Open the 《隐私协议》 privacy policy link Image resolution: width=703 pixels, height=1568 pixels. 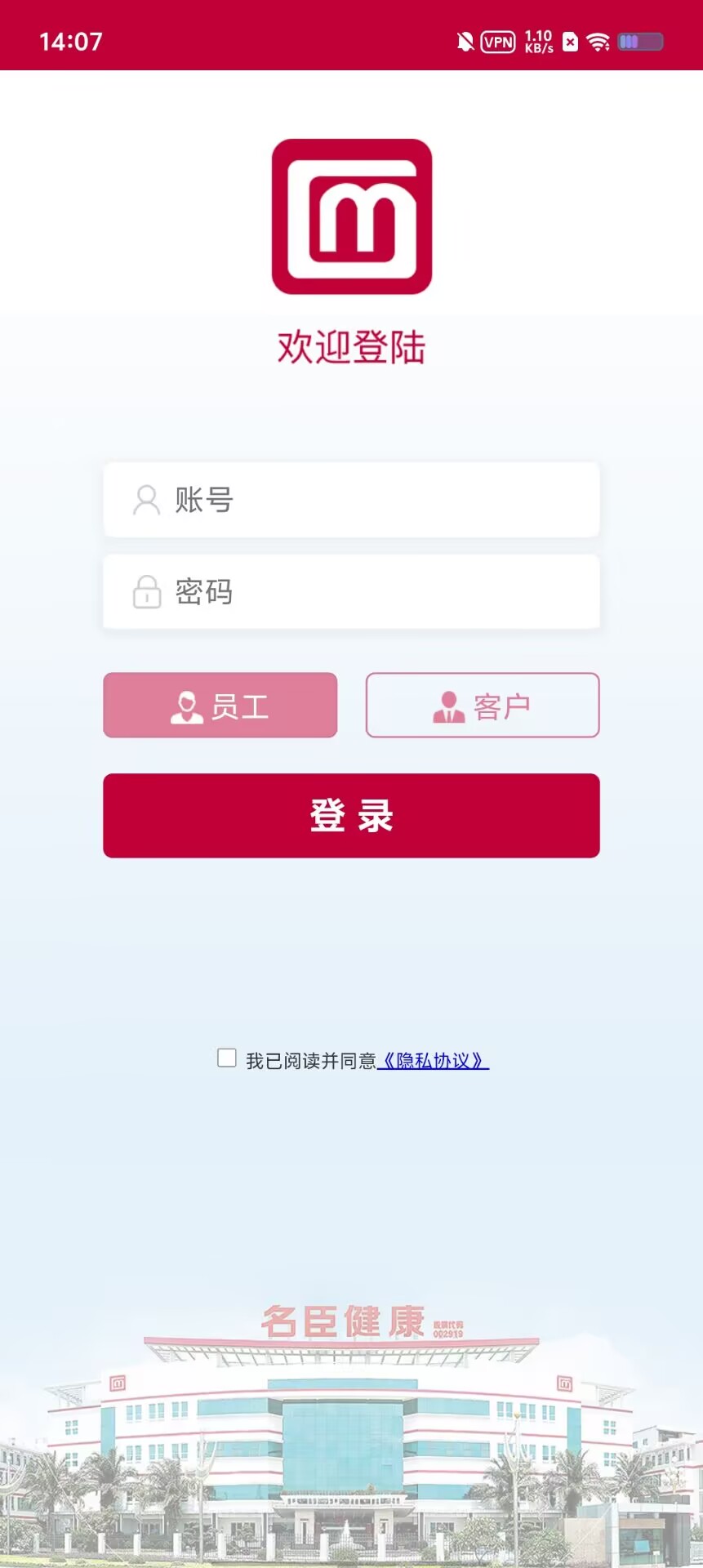tap(434, 1061)
